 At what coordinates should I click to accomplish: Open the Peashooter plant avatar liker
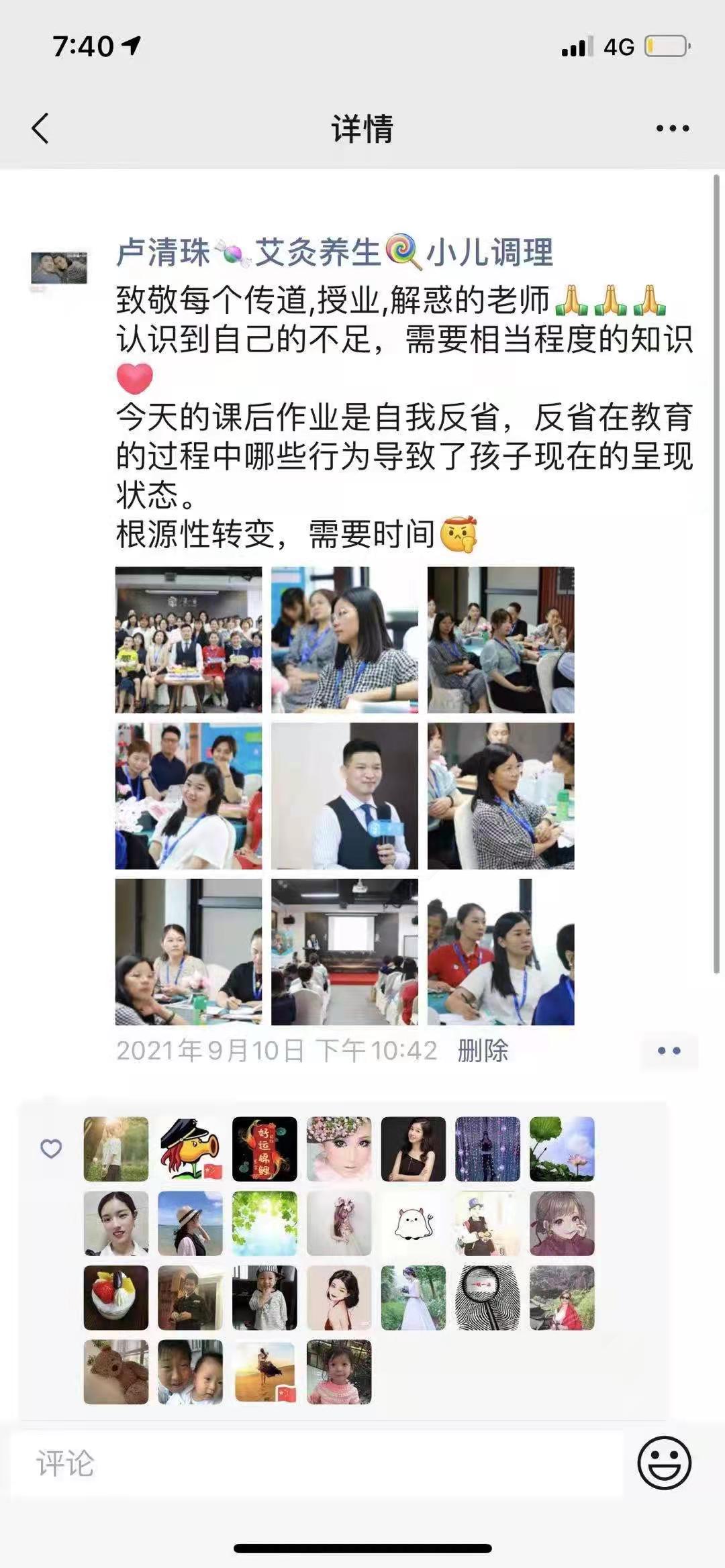(x=190, y=1149)
